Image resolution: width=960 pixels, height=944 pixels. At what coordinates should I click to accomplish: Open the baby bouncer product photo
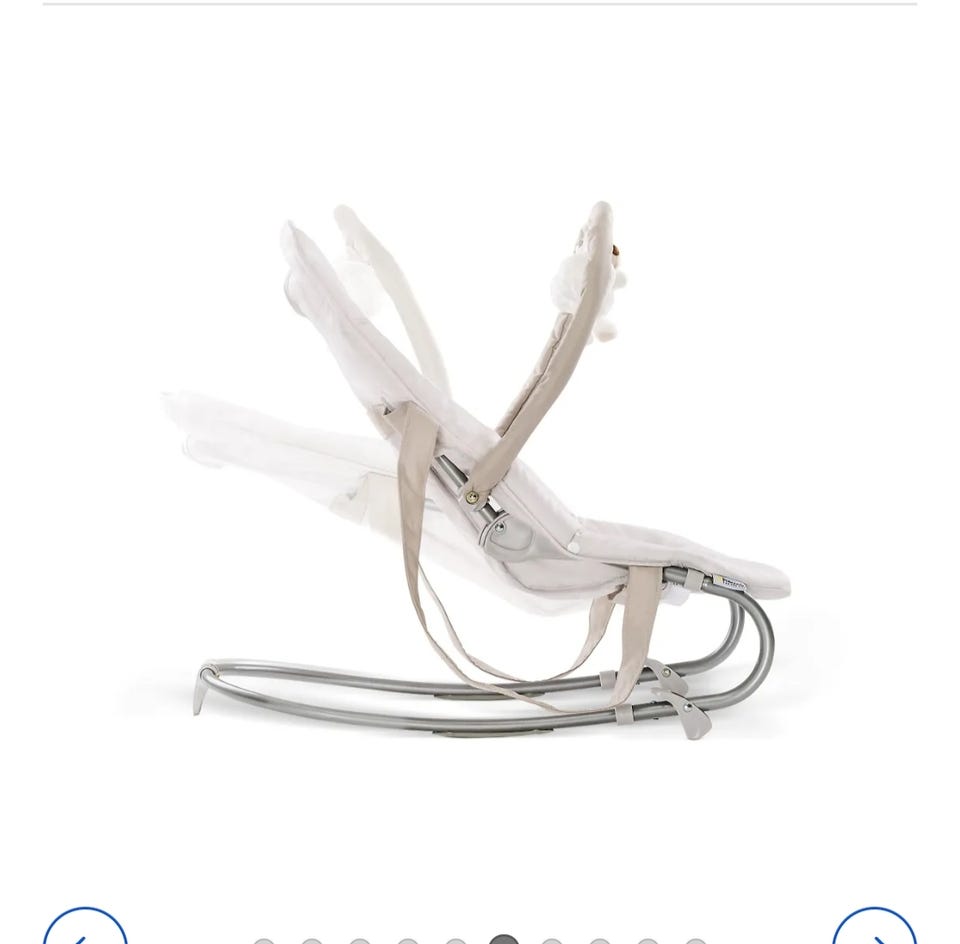pyautogui.click(x=480, y=470)
